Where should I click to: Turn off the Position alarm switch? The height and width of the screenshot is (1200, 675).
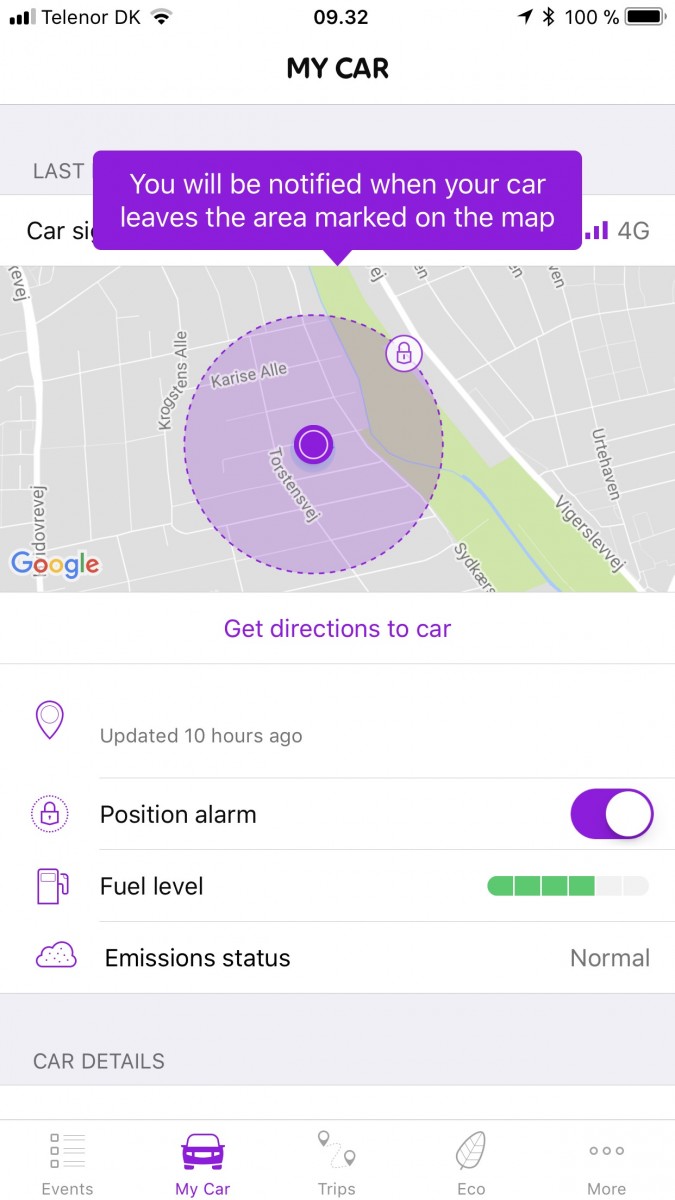612,814
